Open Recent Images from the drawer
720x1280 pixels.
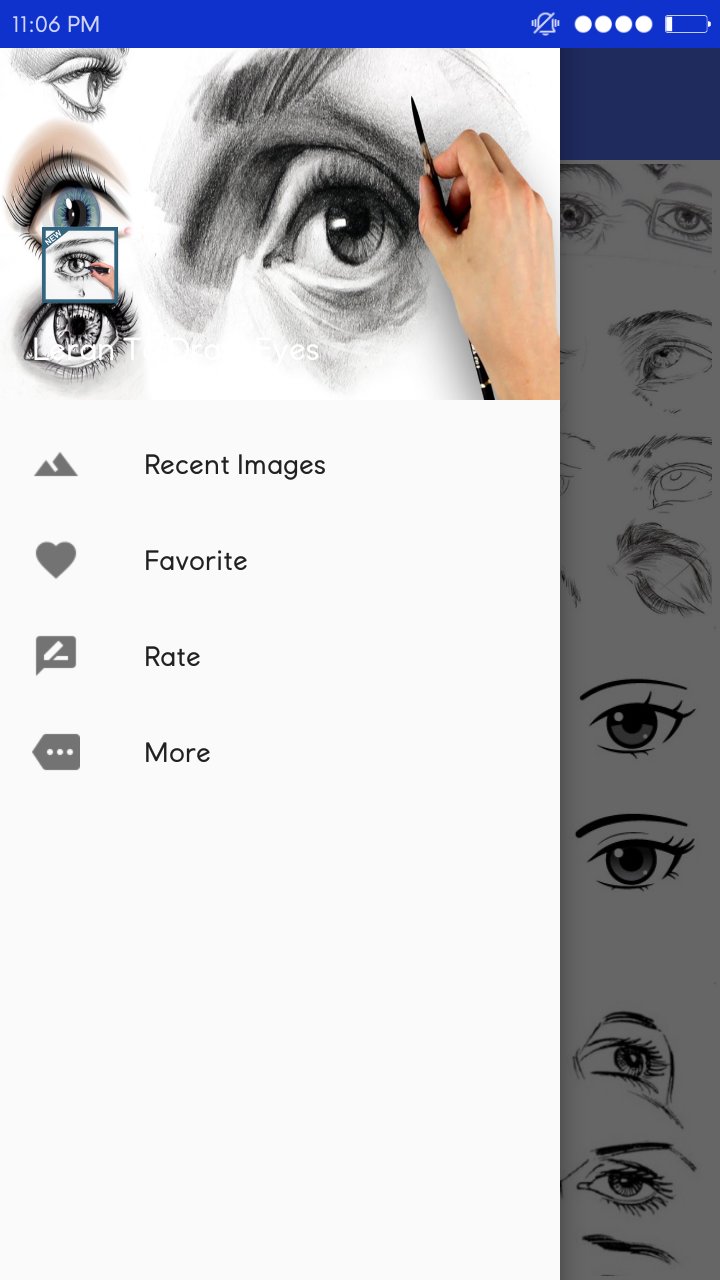(x=234, y=464)
